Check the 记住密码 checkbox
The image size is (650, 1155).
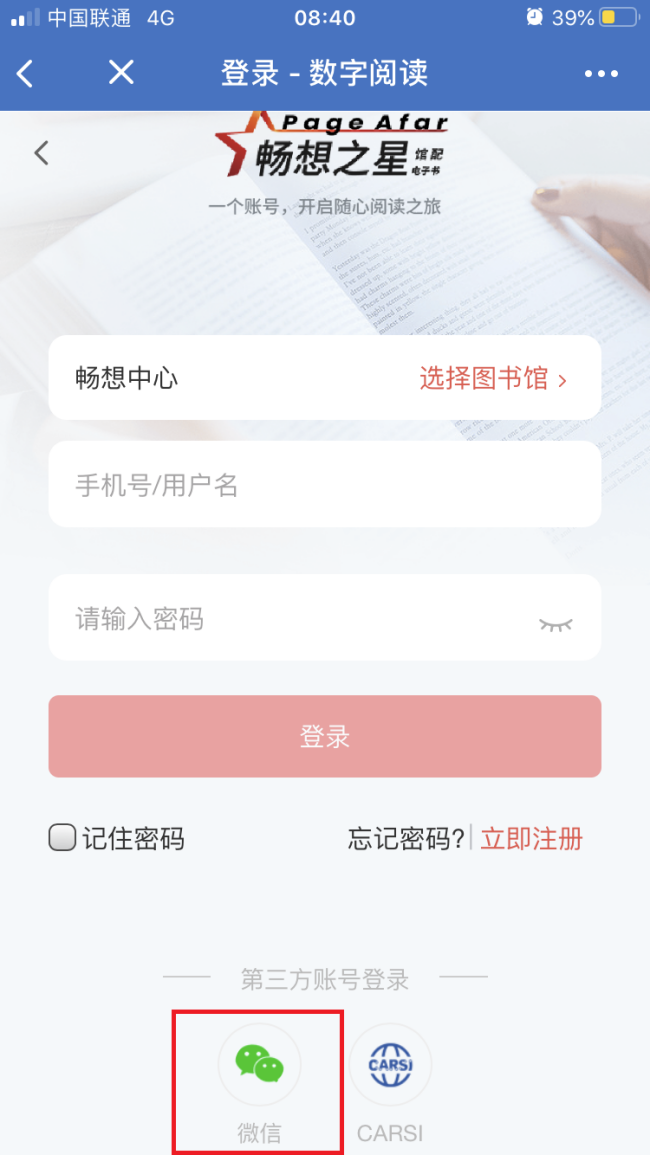pyautogui.click(x=63, y=838)
